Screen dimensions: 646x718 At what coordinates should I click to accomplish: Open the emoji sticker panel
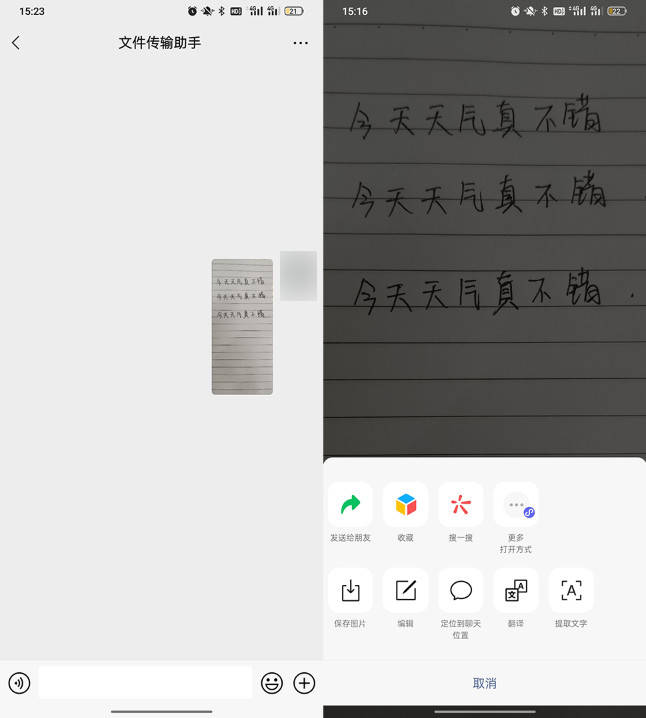click(x=272, y=683)
